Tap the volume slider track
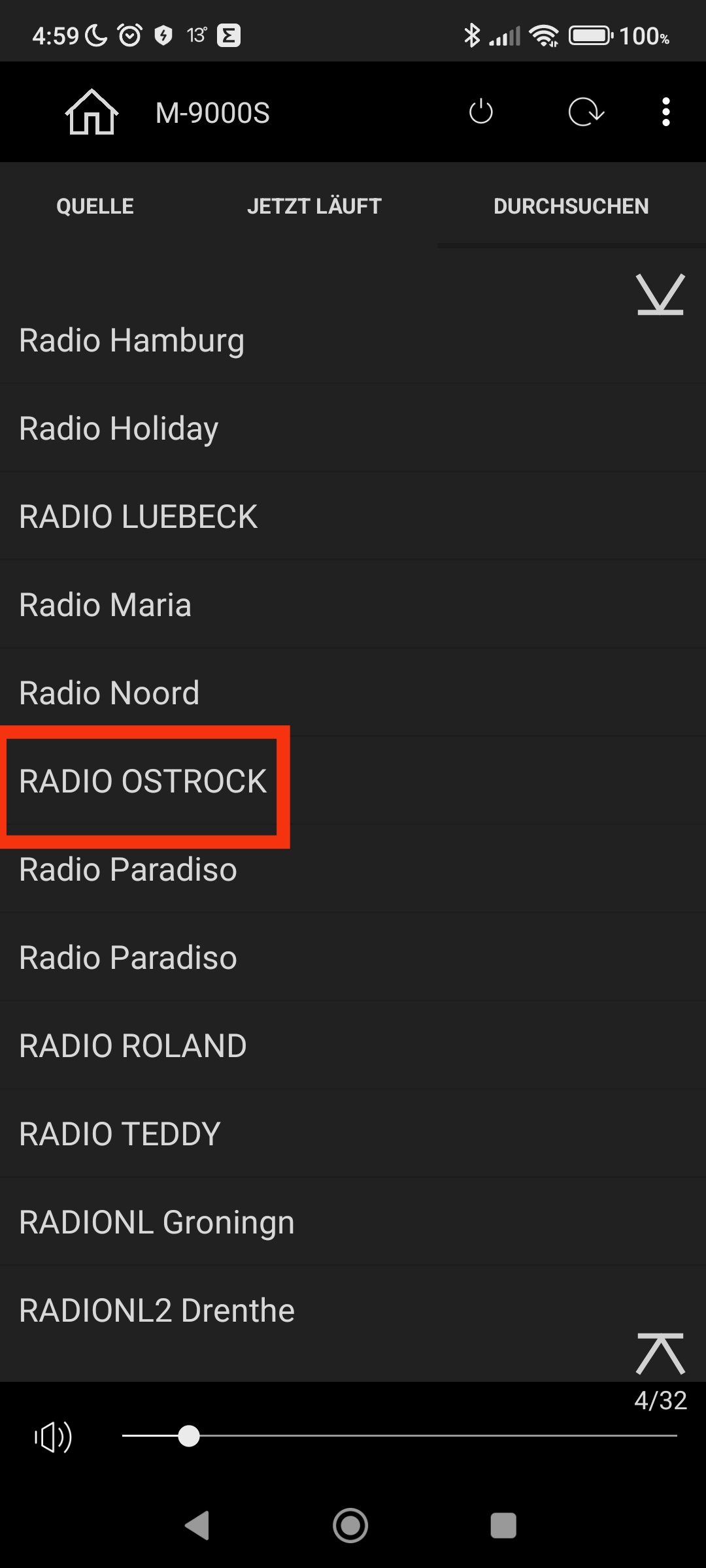The height and width of the screenshot is (1568, 706). point(431,1436)
